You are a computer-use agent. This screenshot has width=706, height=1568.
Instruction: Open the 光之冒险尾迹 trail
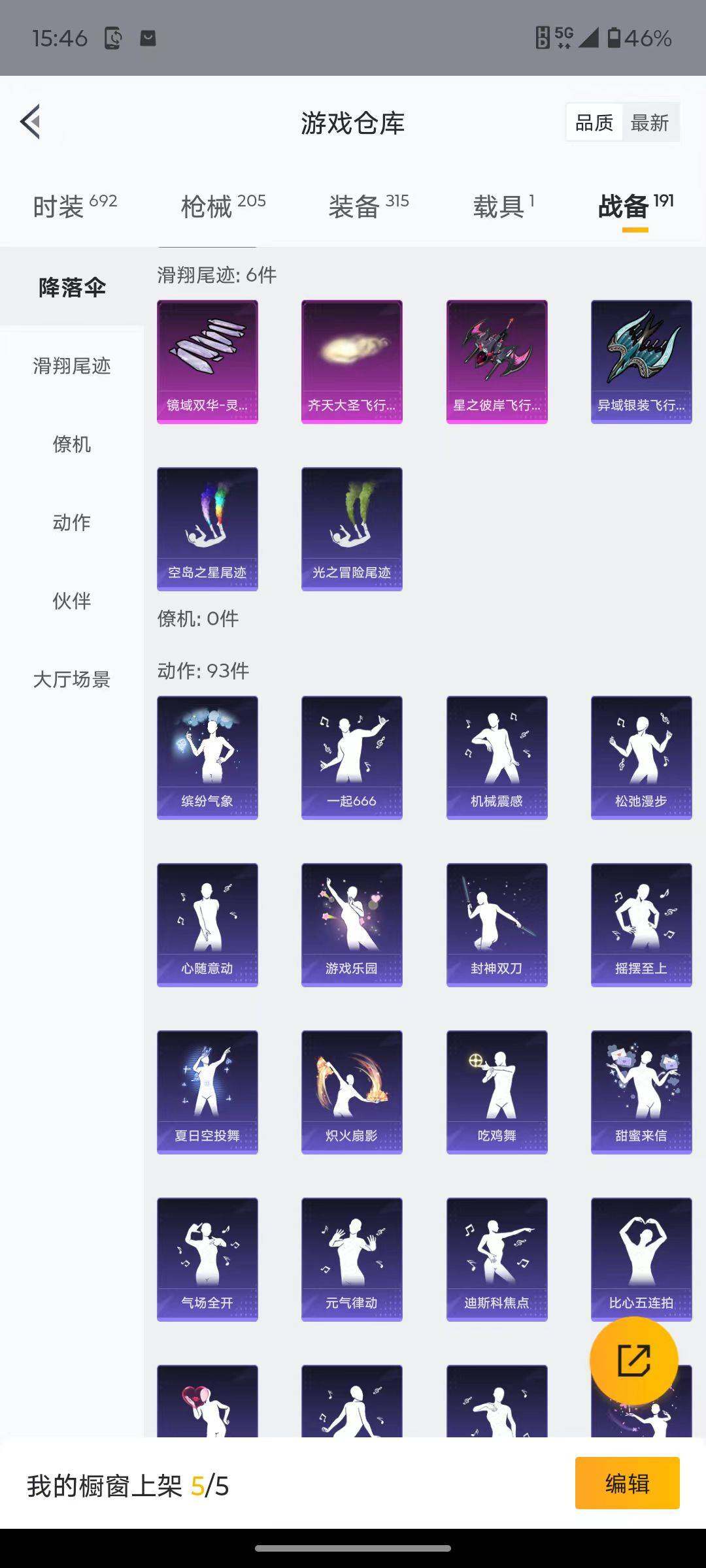pos(352,528)
